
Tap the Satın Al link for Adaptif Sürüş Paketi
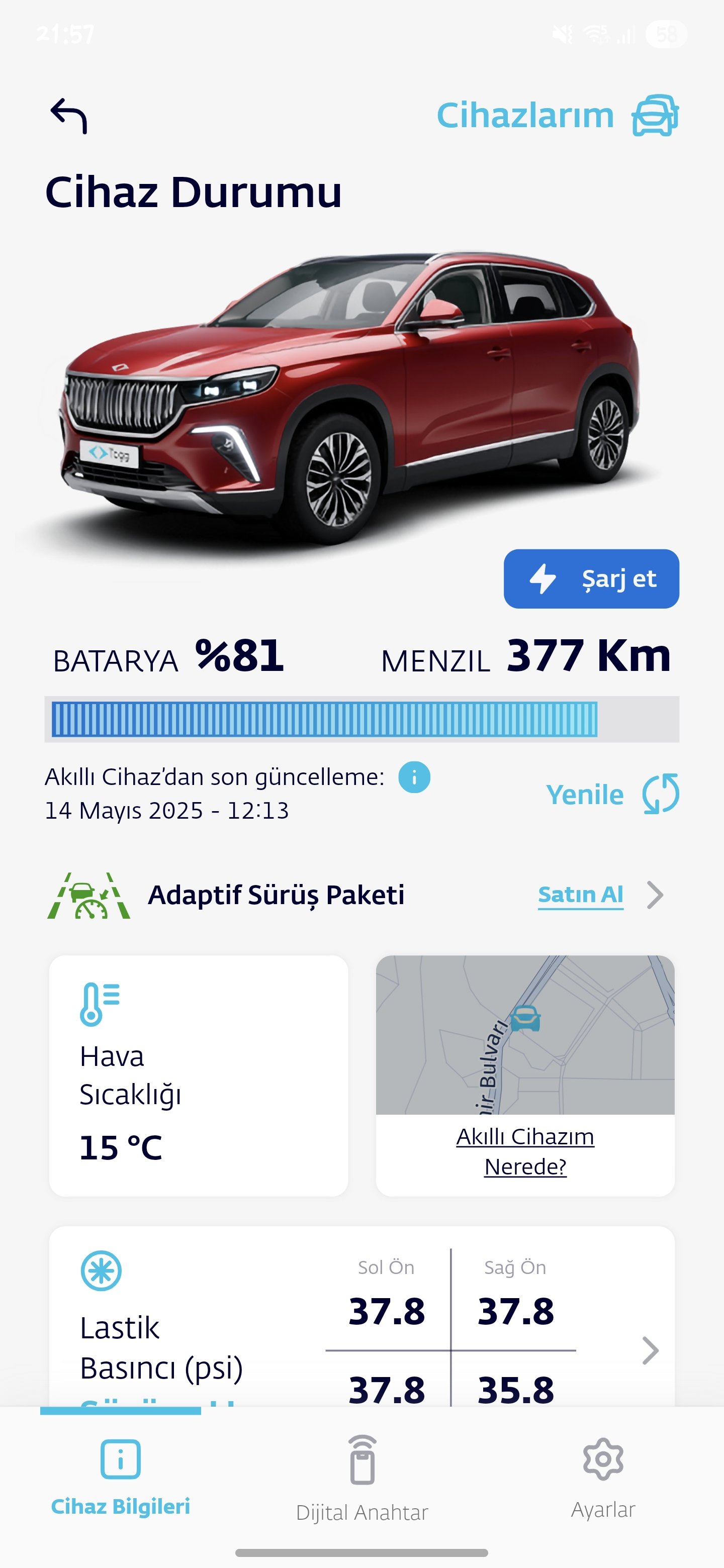[x=580, y=894]
